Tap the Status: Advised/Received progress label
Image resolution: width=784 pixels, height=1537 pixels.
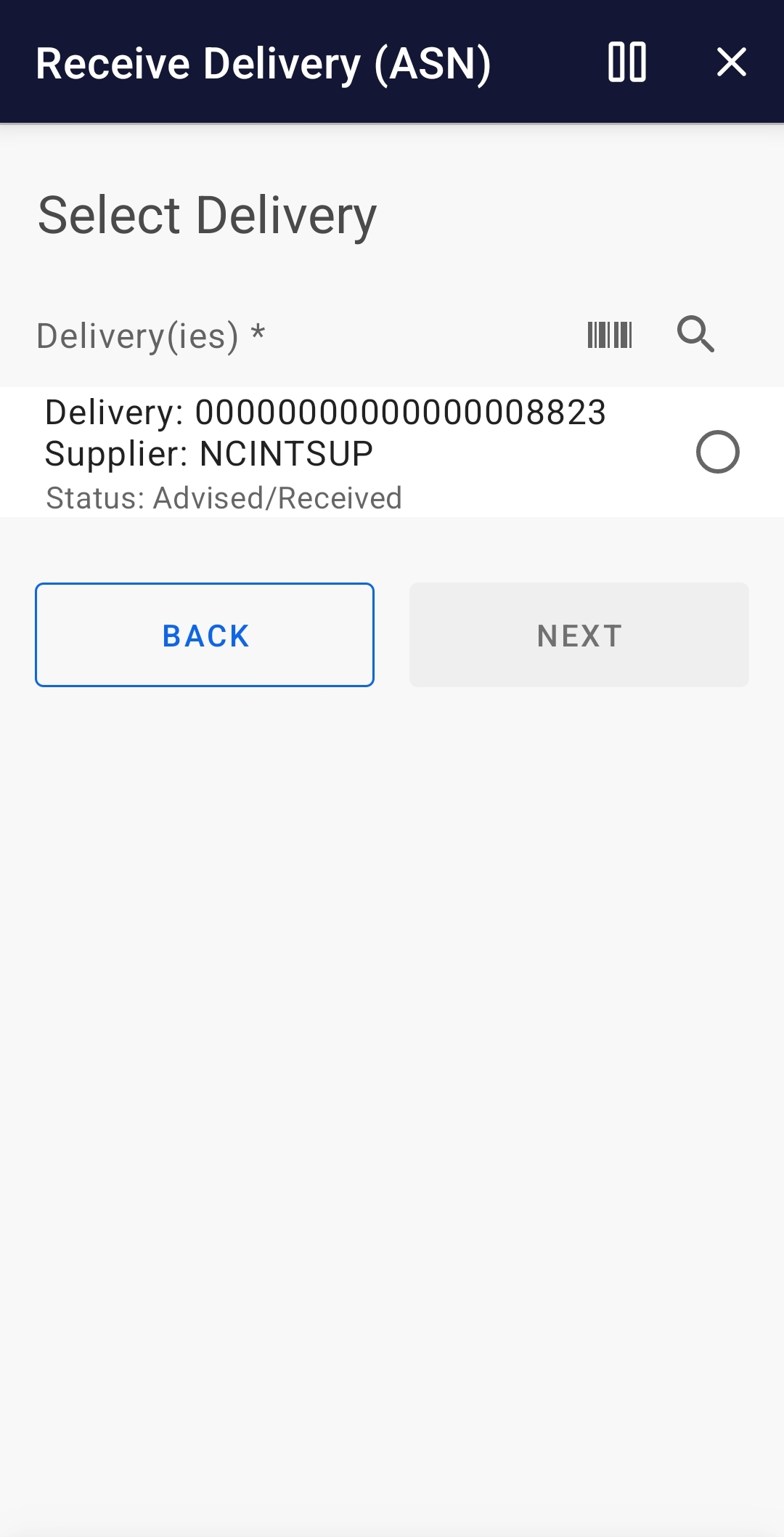click(224, 498)
